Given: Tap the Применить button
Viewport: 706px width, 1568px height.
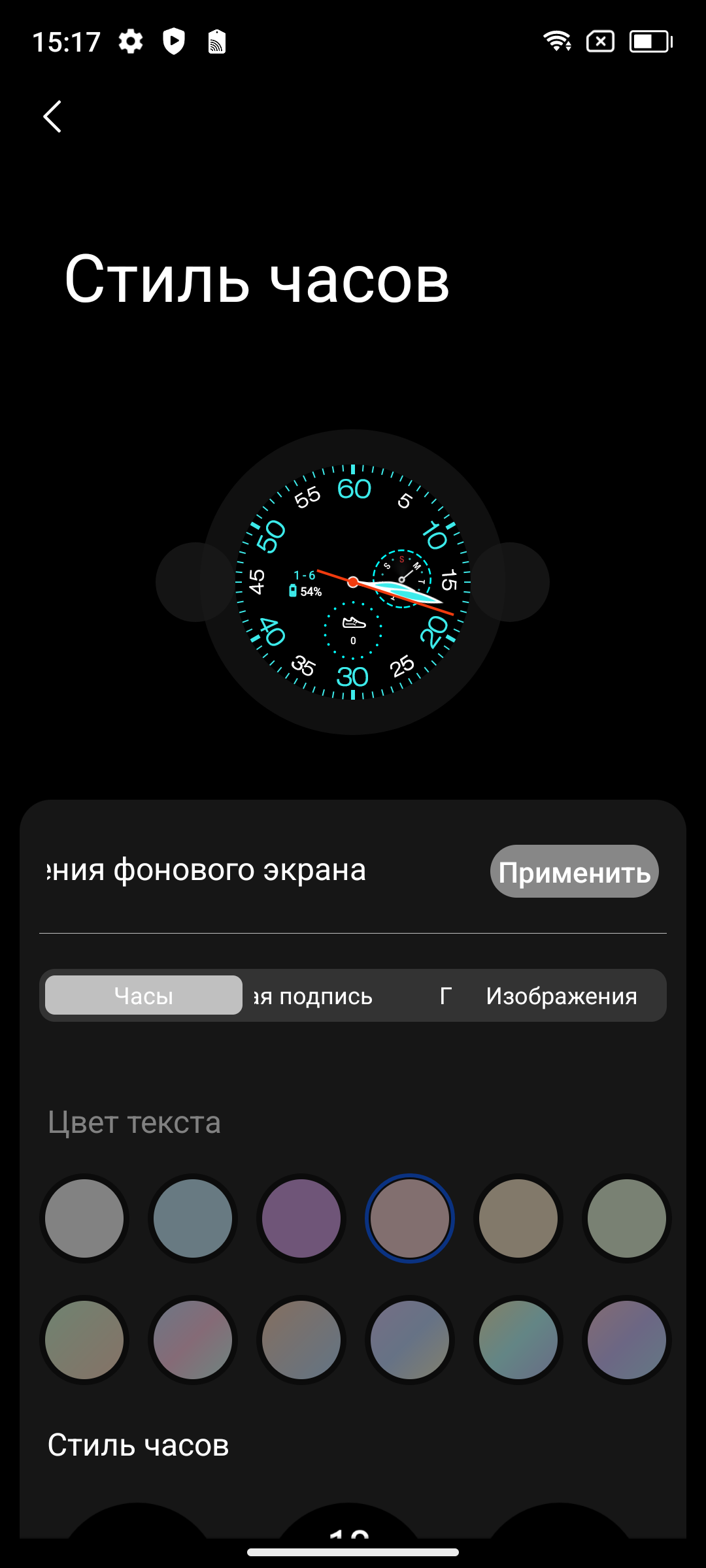Looking at the screenshot, I should click(575, 872).
